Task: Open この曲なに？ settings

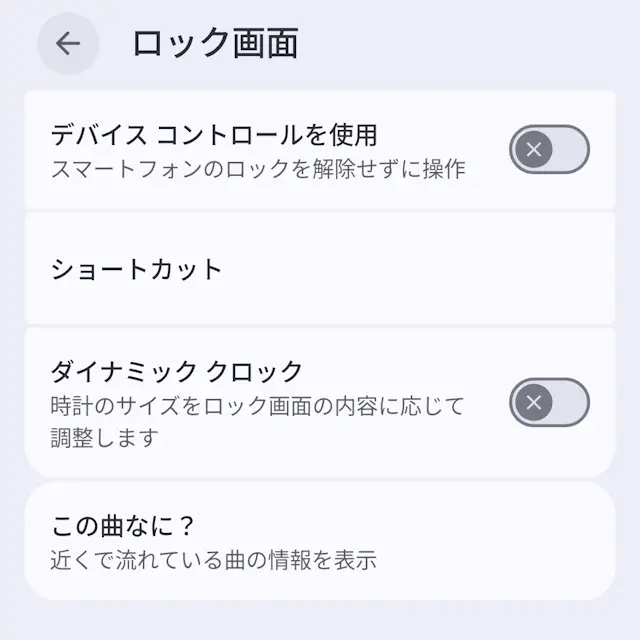Action: (320, 541)
